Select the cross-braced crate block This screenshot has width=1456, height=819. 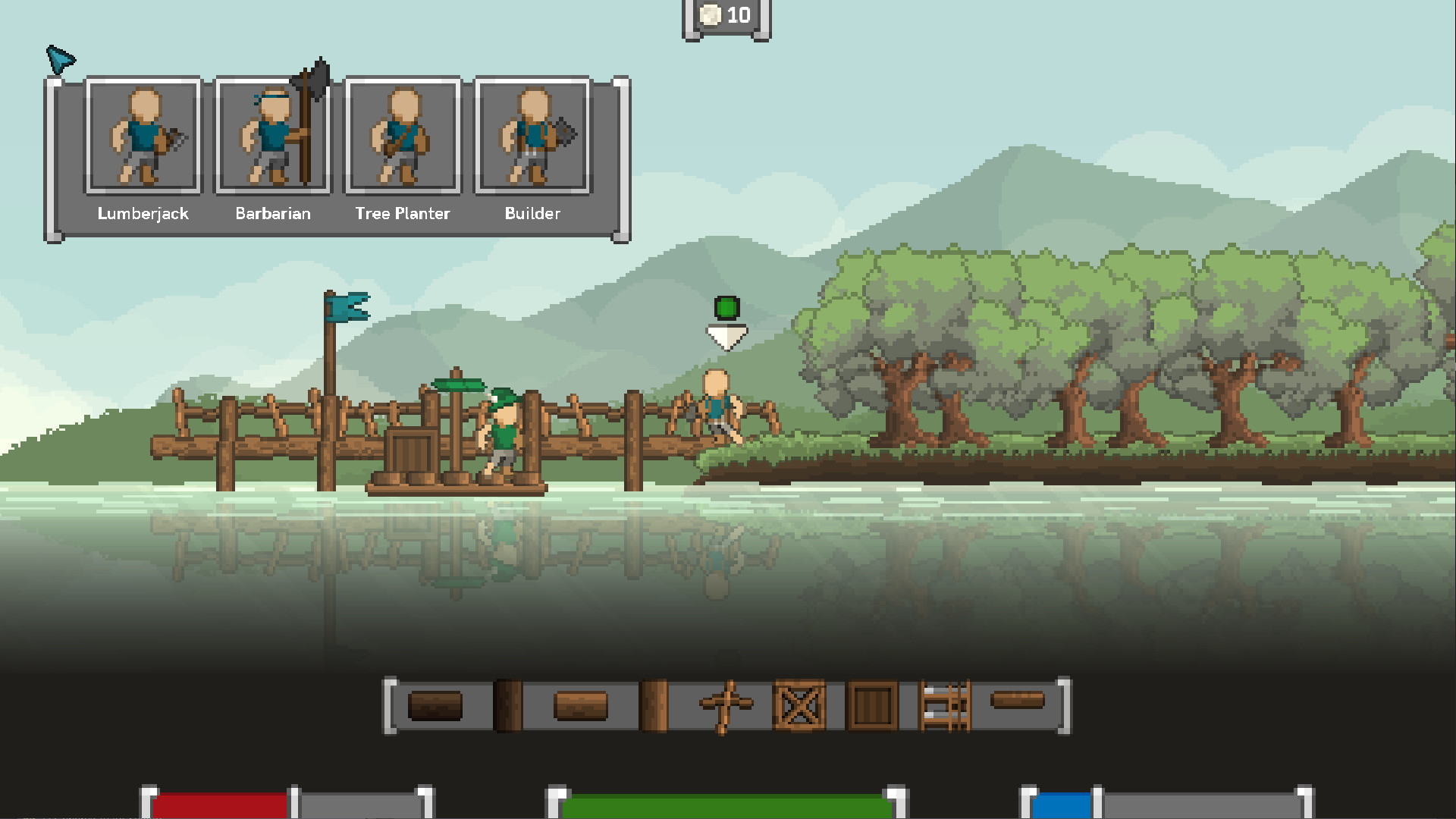(x=799, y=706)
